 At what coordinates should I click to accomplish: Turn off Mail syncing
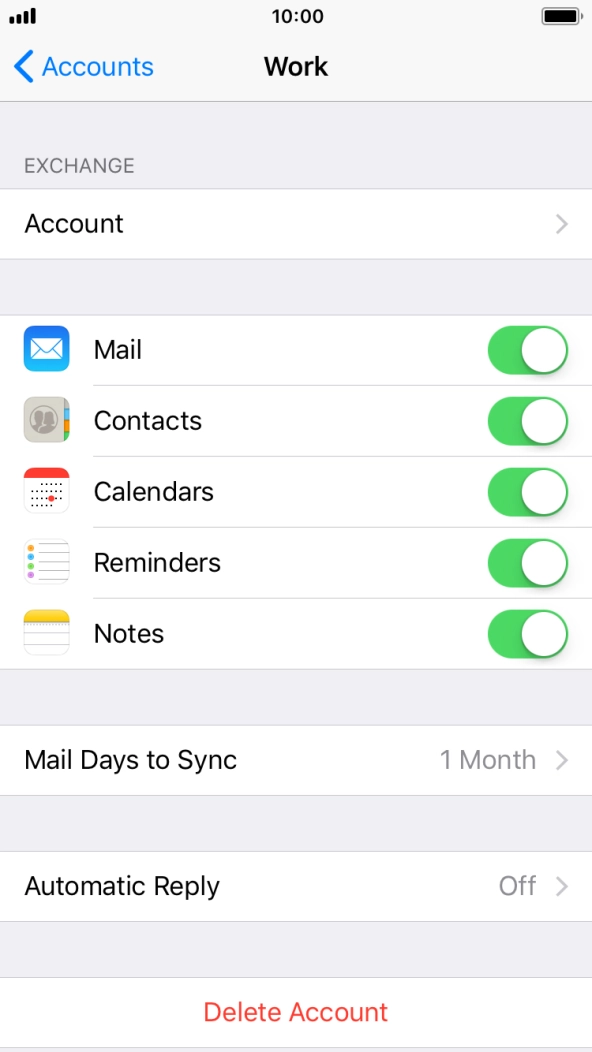click(x=528, y=350)
